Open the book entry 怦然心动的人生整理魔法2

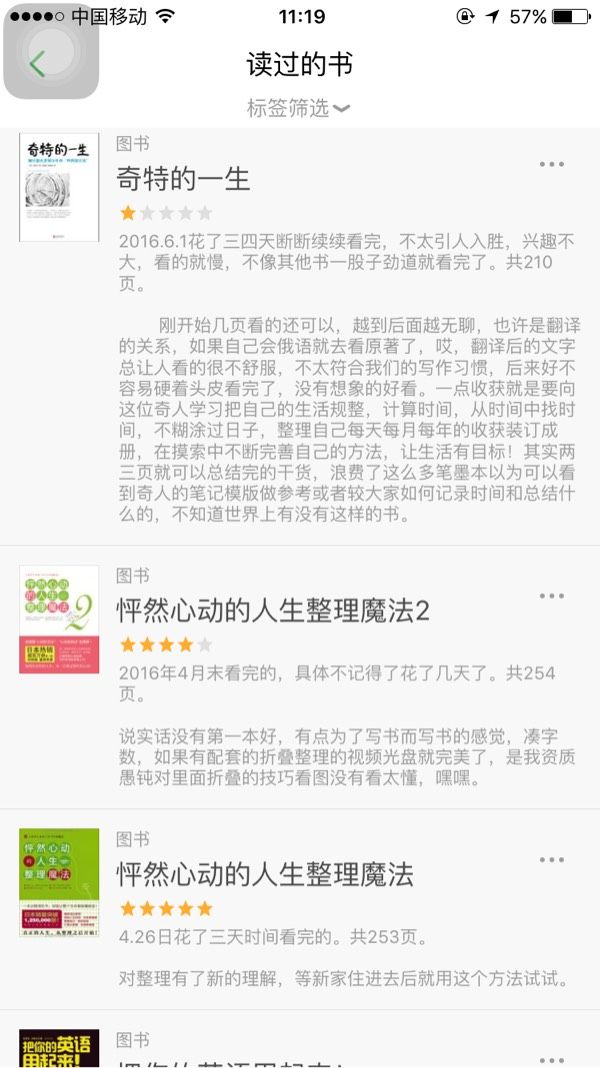(x=273, y=611)
